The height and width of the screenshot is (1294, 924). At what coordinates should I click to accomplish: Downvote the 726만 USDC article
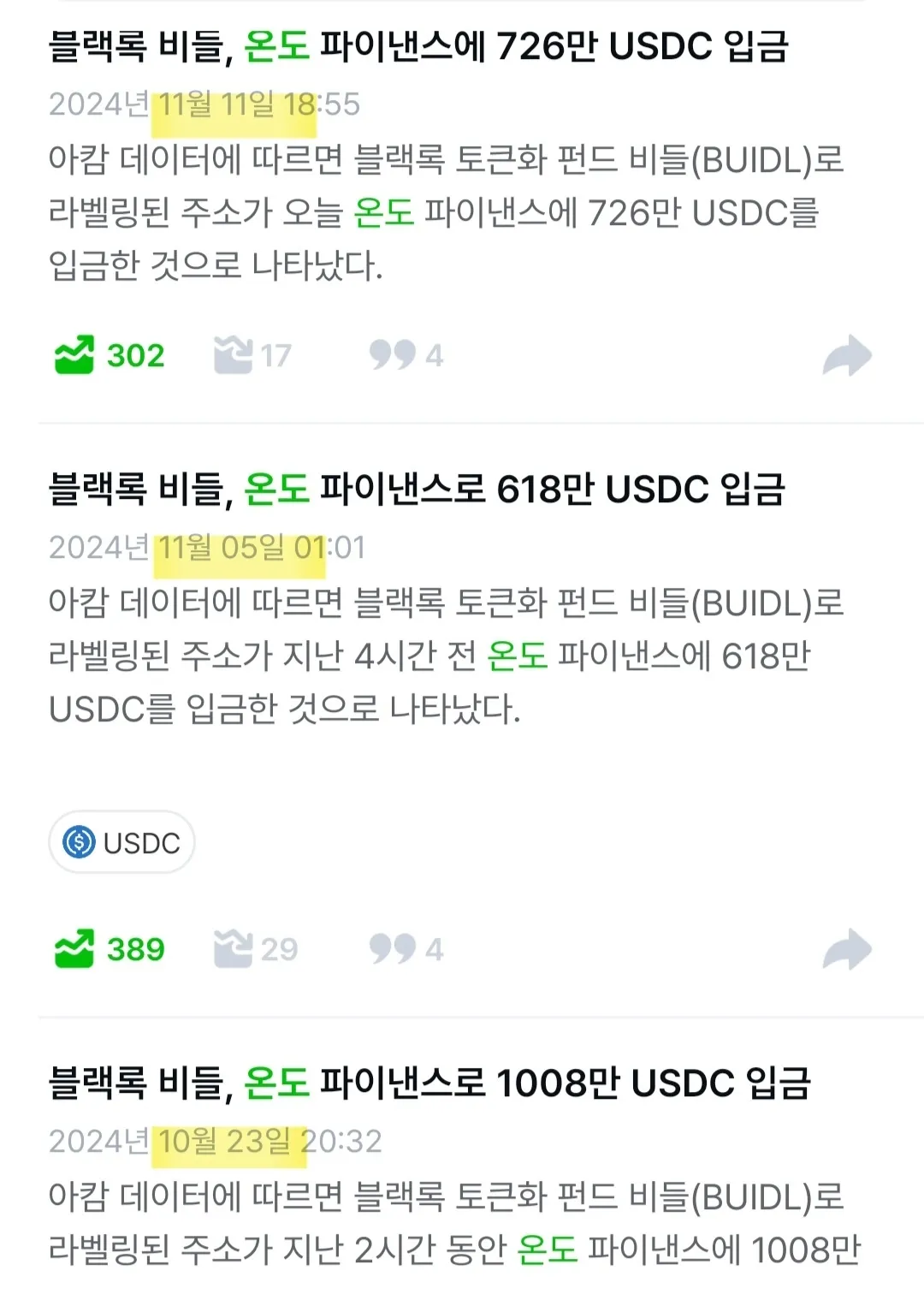click(253, 355)
